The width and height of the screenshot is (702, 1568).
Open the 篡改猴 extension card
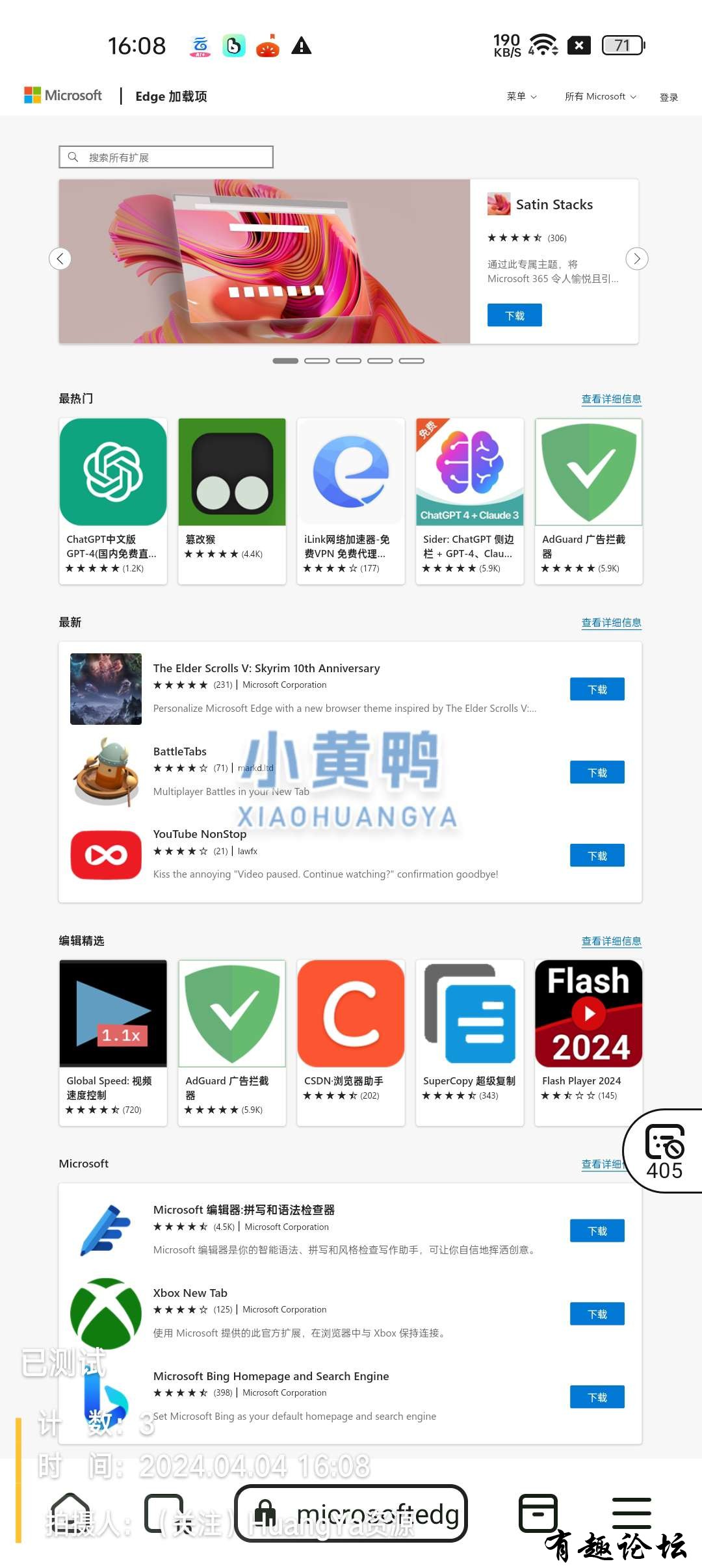pyautogui.click(x=232, y=501)
